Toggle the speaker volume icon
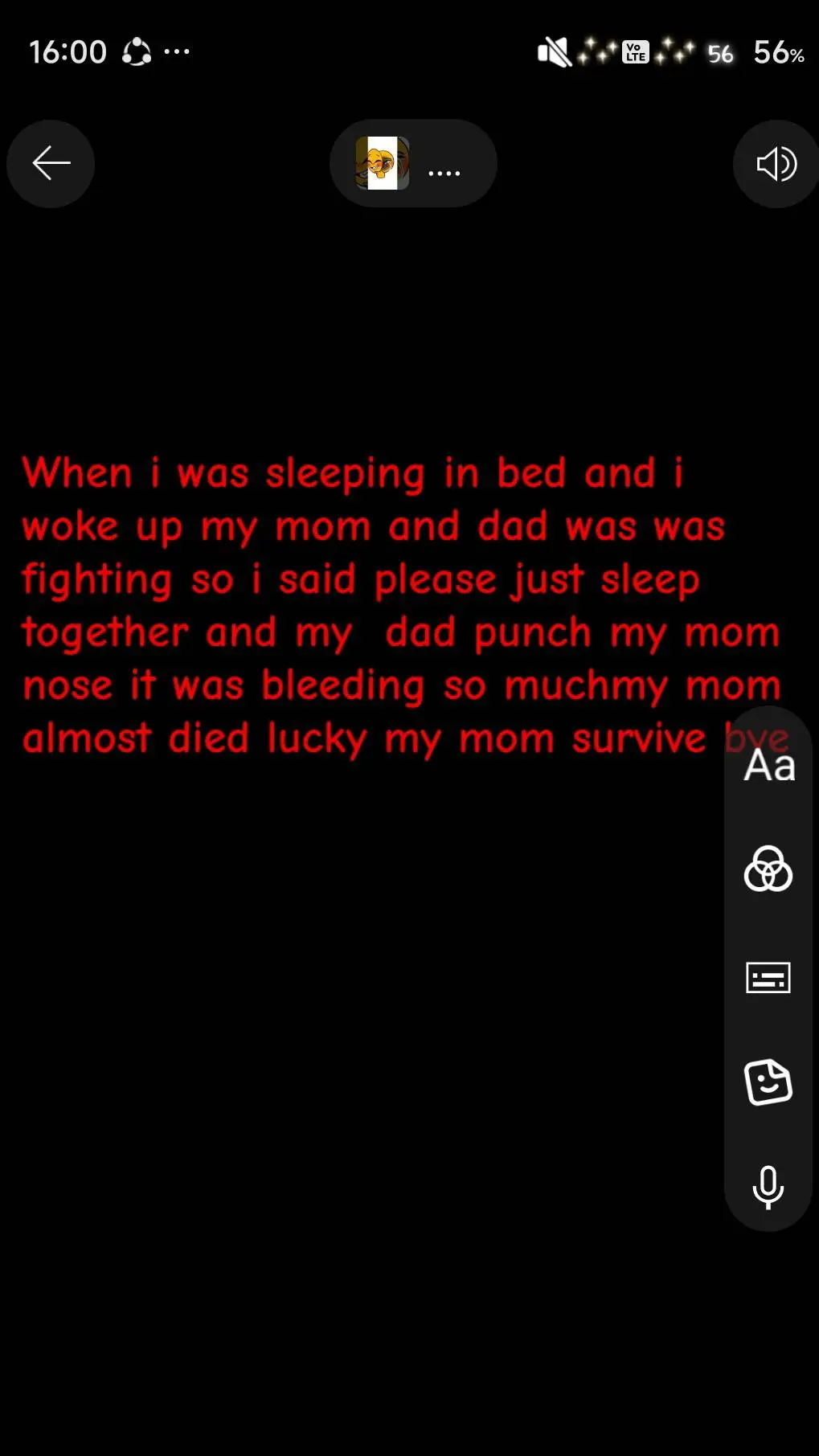 point(776,164)
